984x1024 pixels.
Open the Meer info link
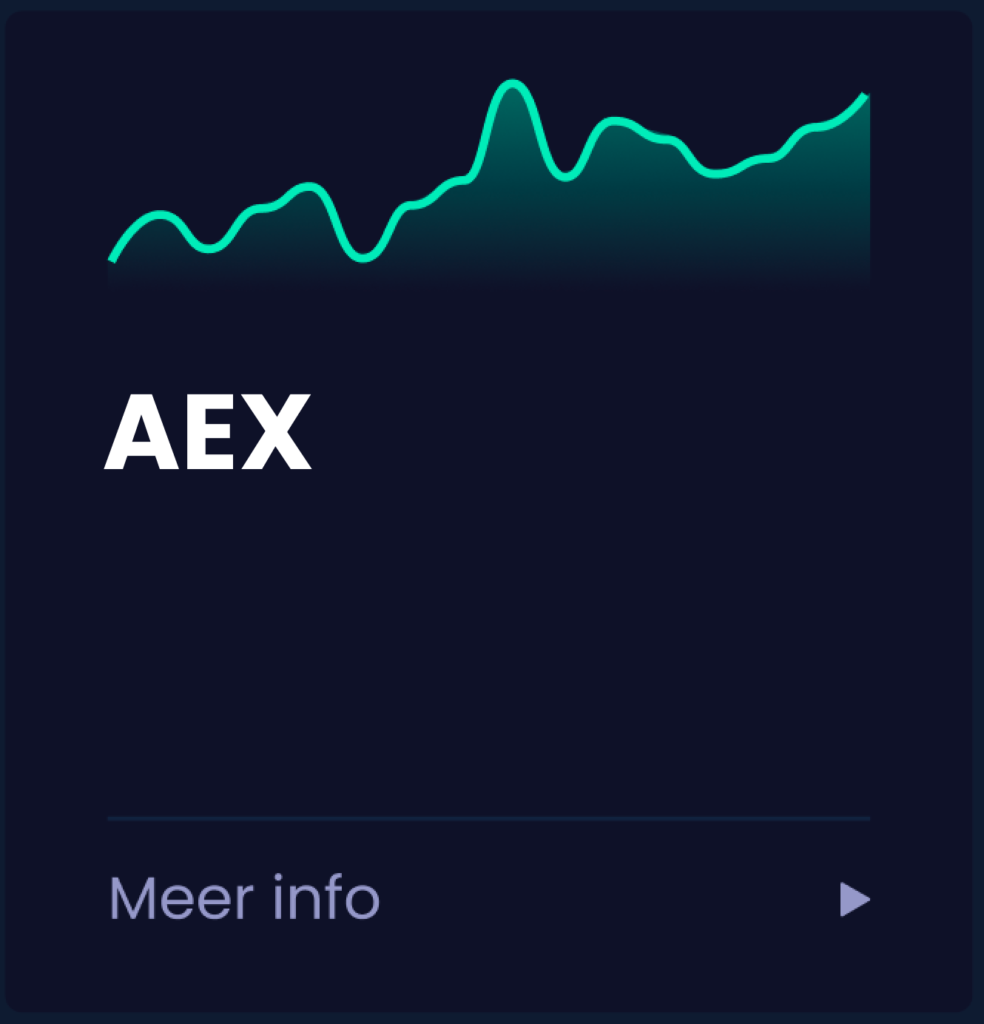[x=244, y=898]
